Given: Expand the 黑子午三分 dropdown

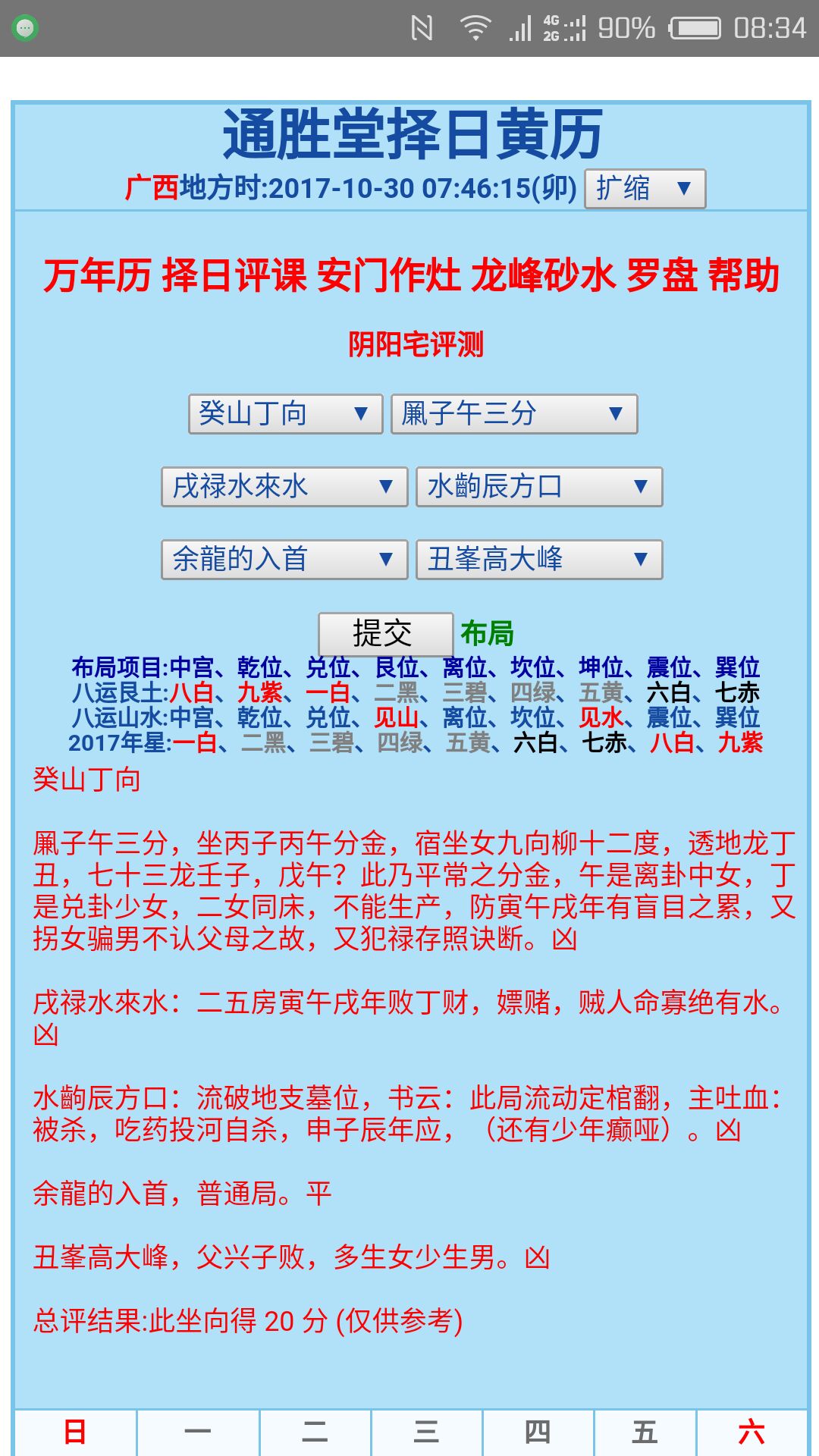Looking at the screenshot, I should click(514, 414).
